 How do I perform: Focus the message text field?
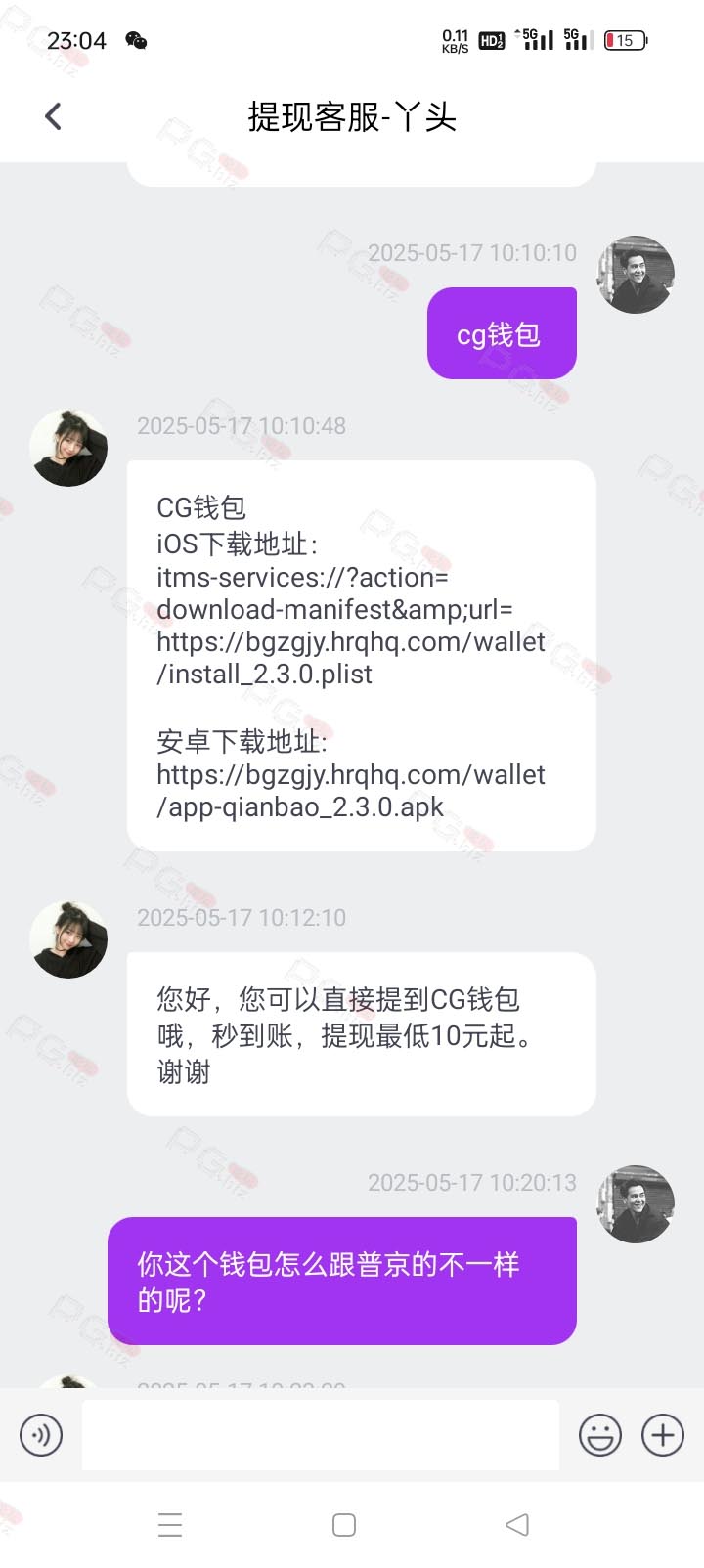click(320, 1435)
